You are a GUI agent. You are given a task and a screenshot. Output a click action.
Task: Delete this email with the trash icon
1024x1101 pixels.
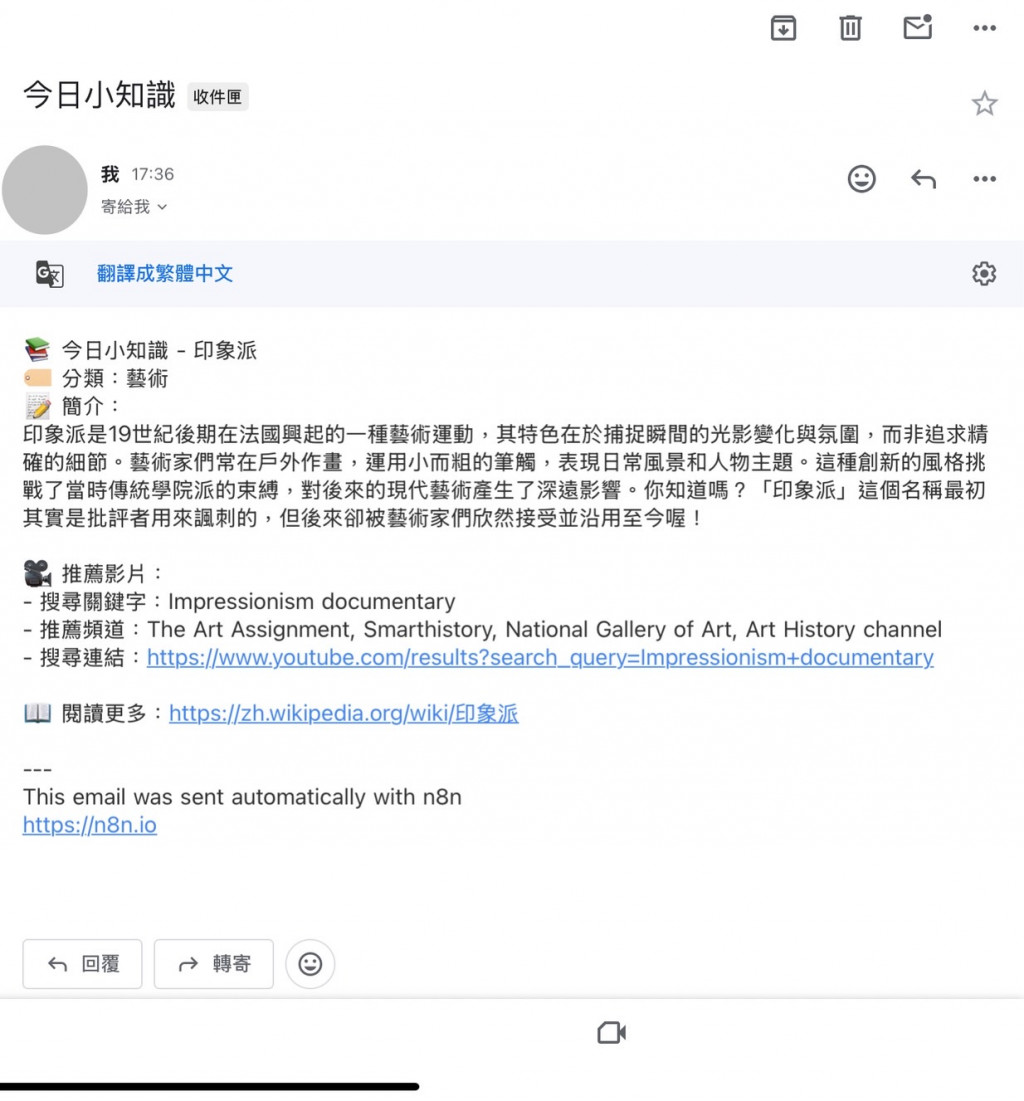click(x=850, y=28)
